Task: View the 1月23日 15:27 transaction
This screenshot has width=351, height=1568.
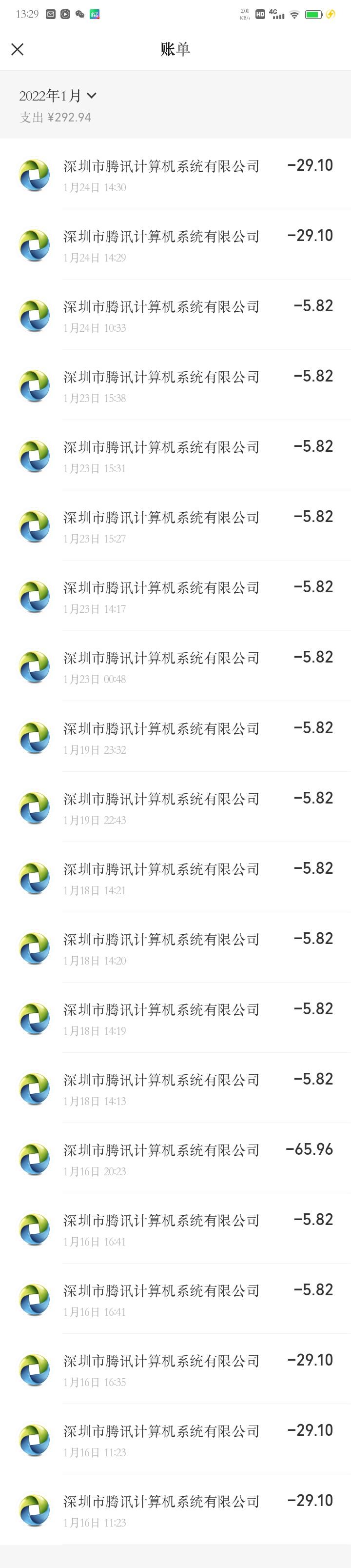Action: click(x=175, y=526)
